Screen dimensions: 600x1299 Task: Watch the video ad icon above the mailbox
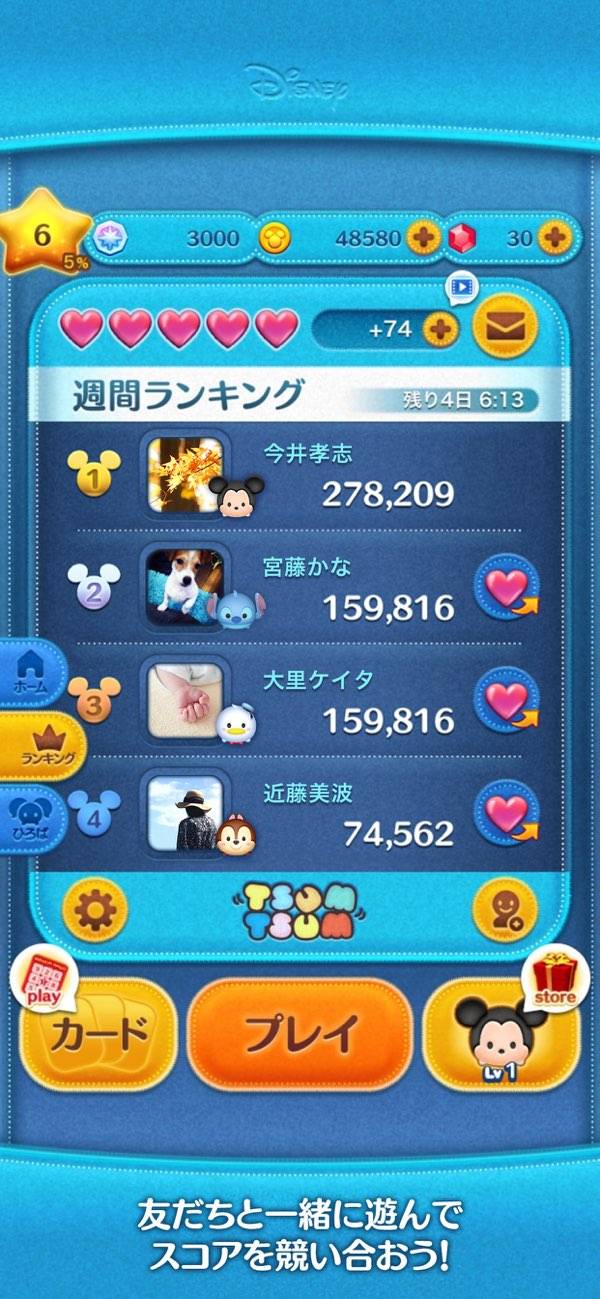461,288
